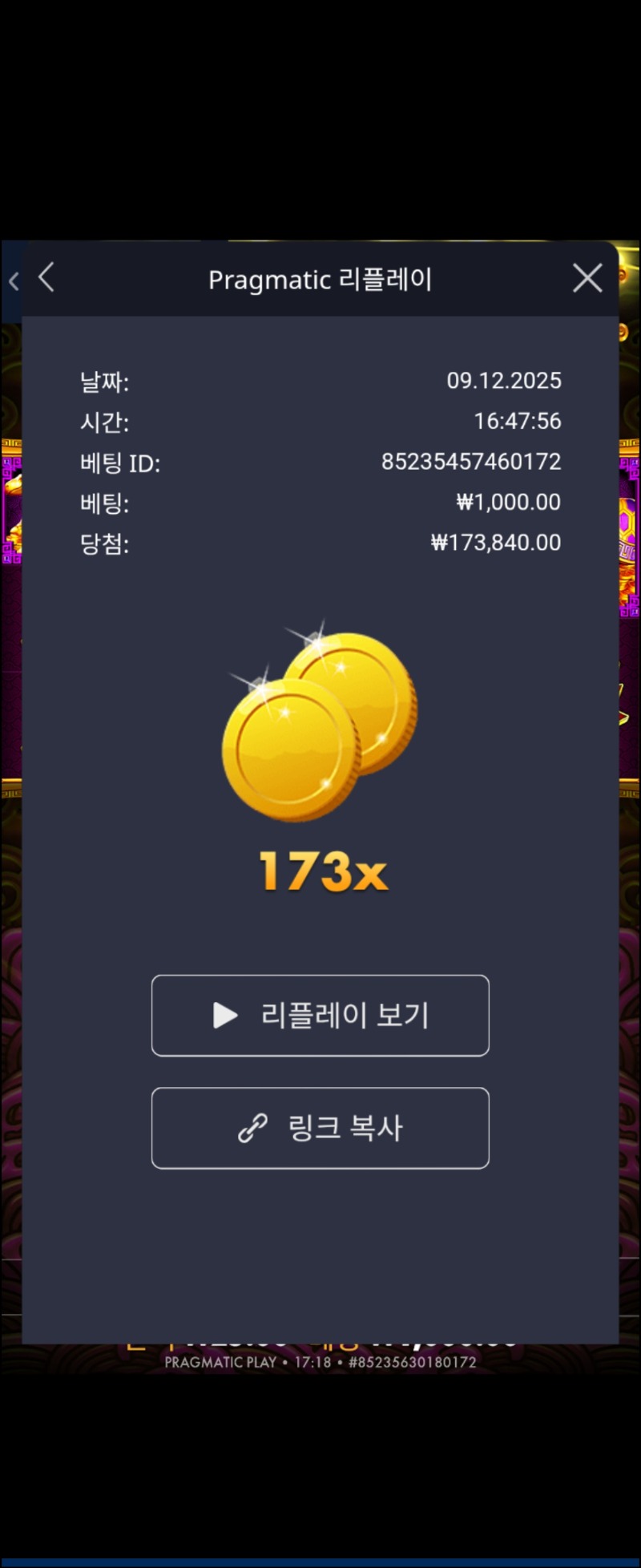641x1568 pixels.
Task: Click the bet reference #85235630180172 at bottom
Action: 413,1362
